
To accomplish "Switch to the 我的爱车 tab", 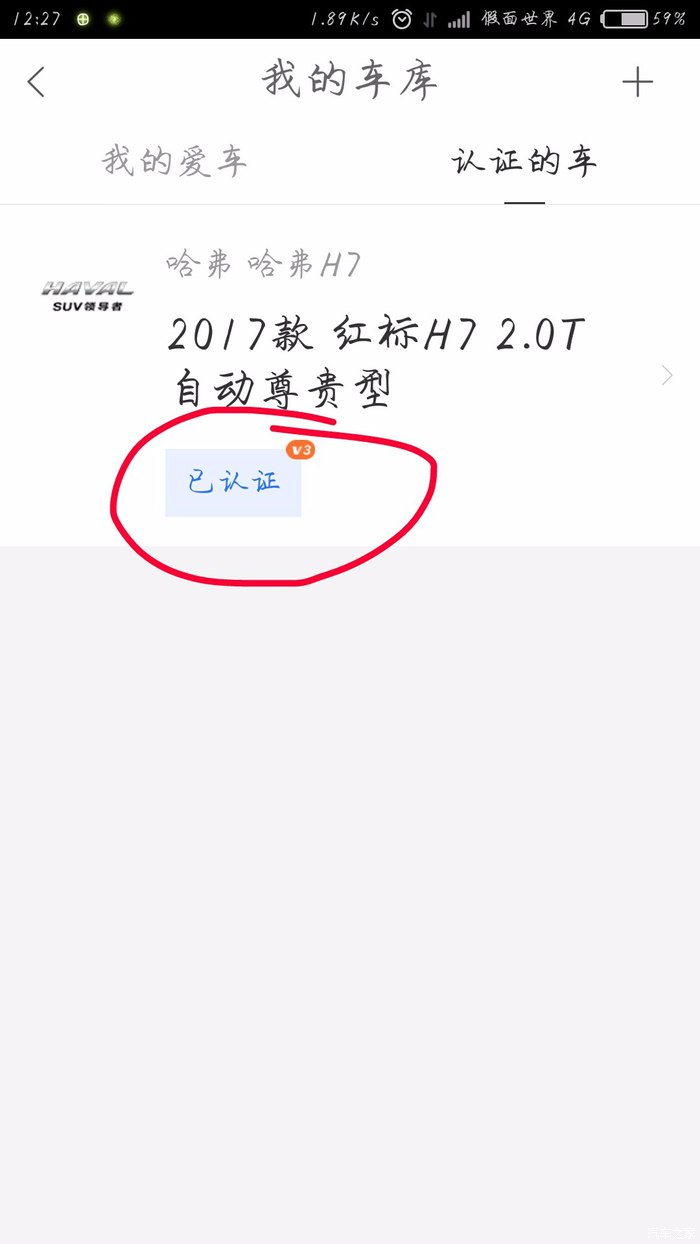I will coord(174,162).
